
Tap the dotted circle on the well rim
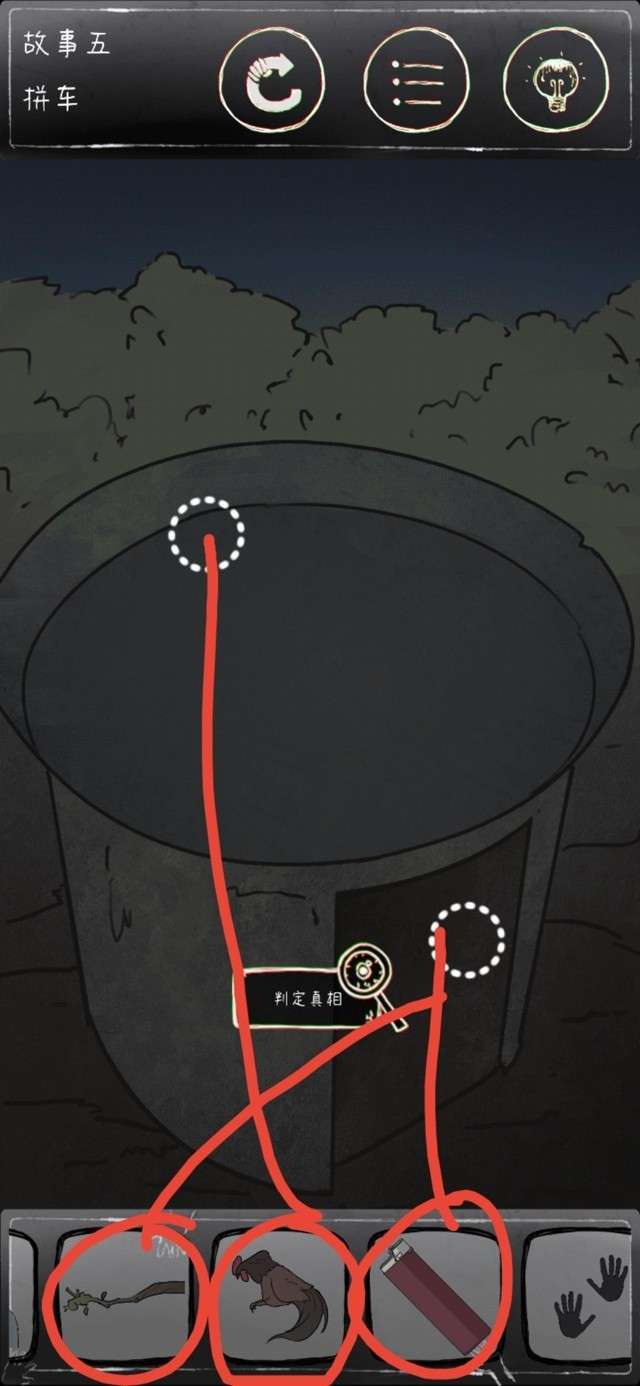(206, 535)
